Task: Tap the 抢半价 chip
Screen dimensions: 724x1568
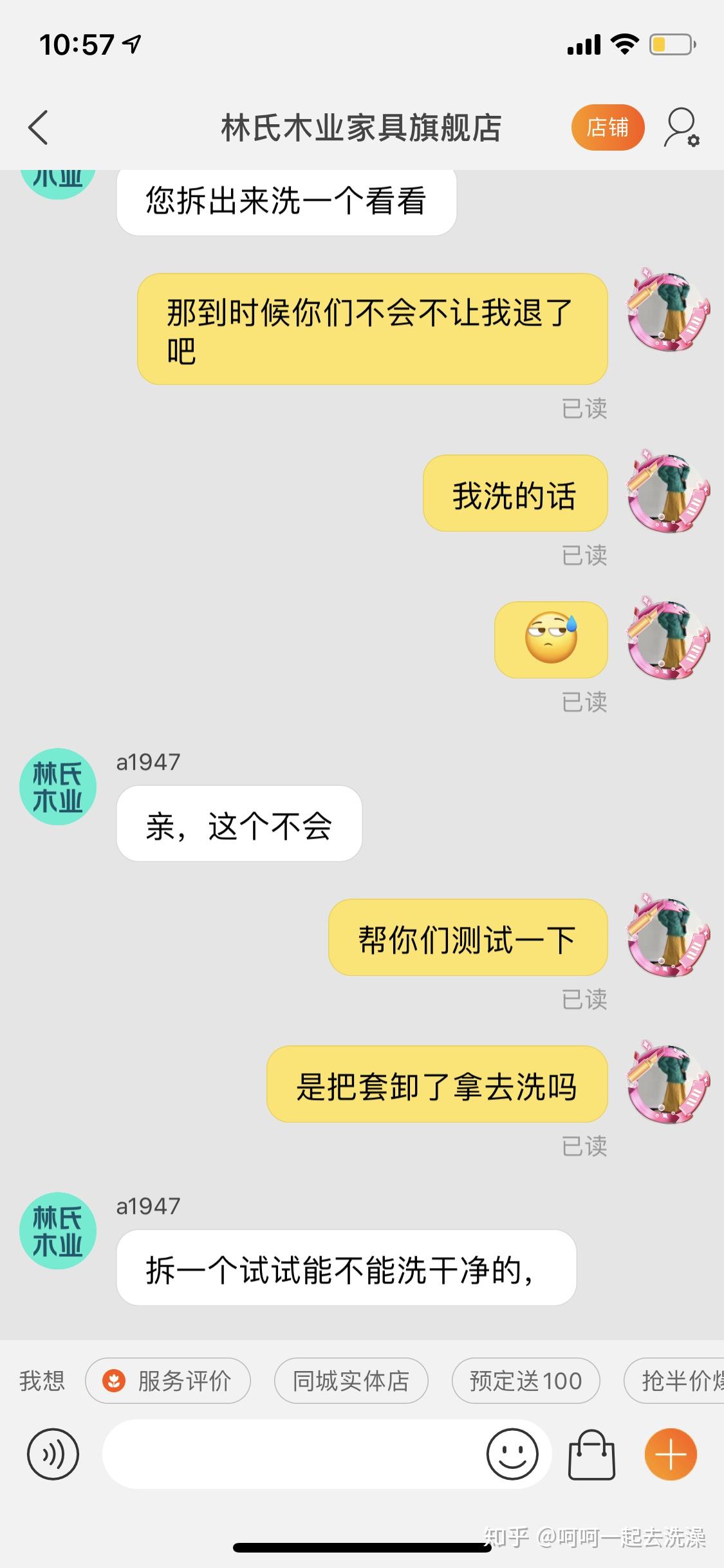Action: point(674,1381)
